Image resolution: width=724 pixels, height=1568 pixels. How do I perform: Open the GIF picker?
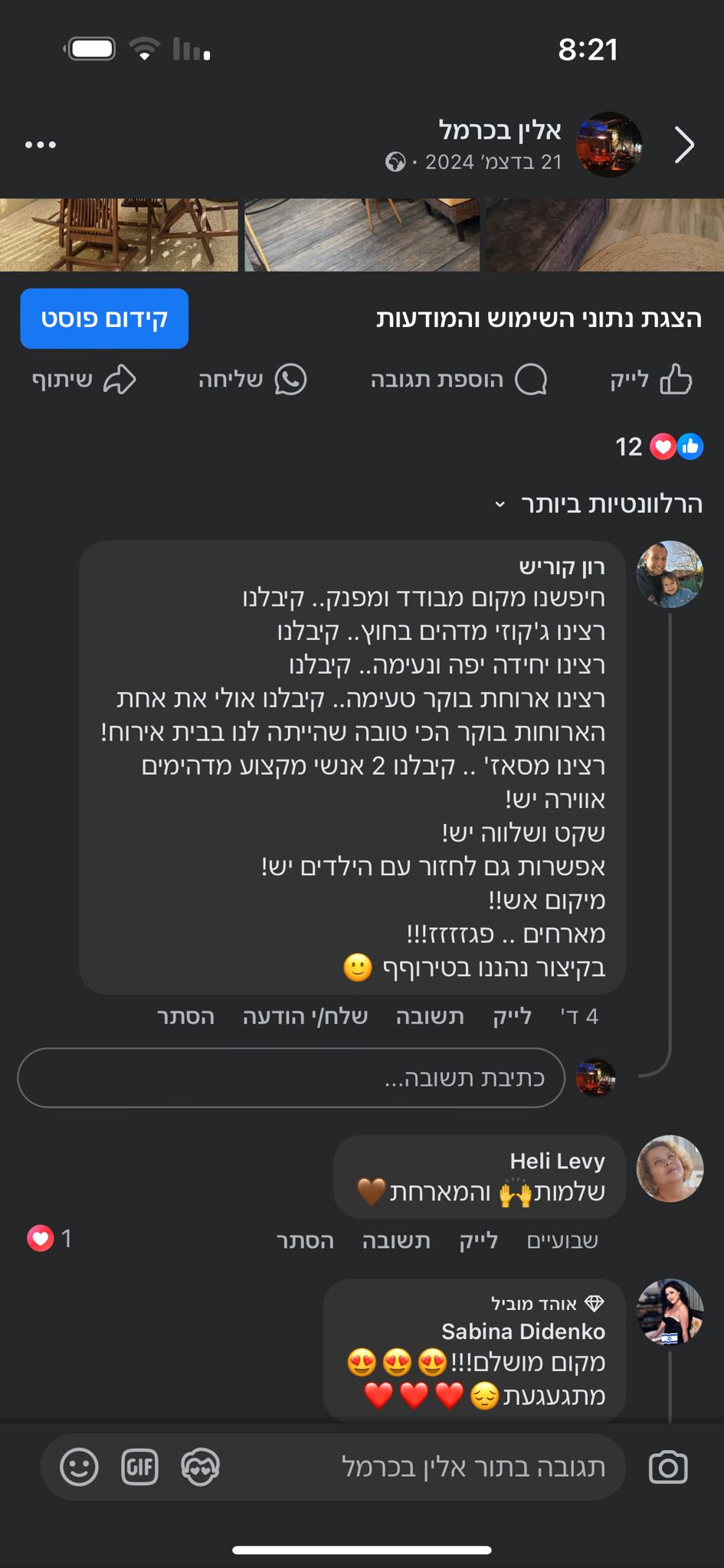click(139, 1467)
